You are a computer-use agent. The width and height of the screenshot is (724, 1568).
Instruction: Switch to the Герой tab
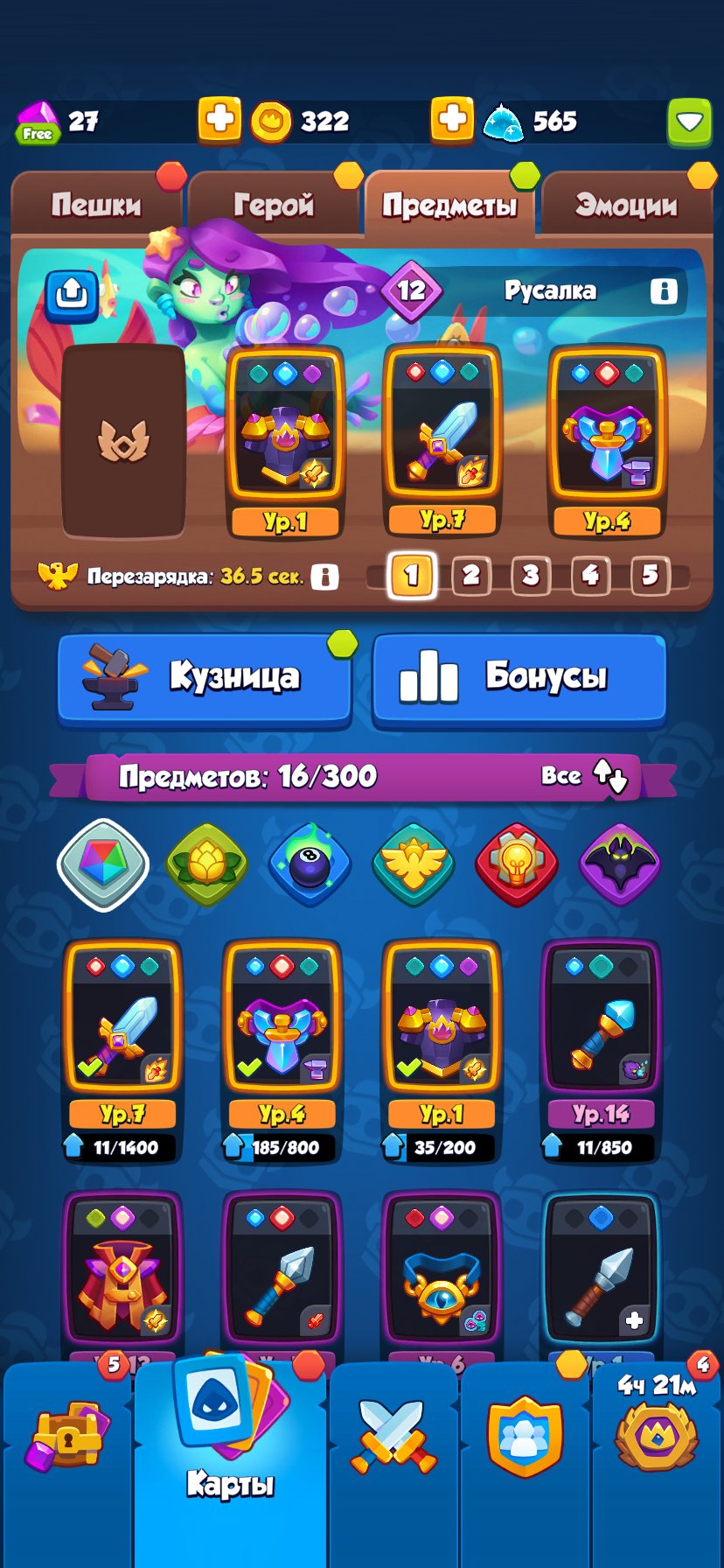pos(274,205)
